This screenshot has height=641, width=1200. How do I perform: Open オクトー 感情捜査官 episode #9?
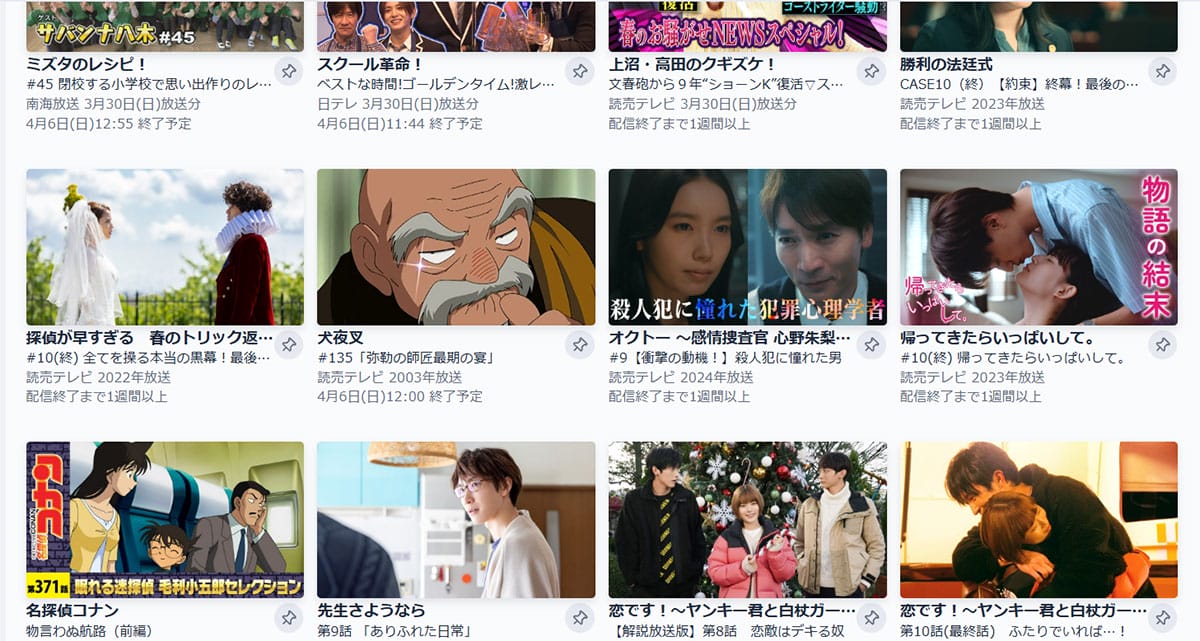coord(747,247)
